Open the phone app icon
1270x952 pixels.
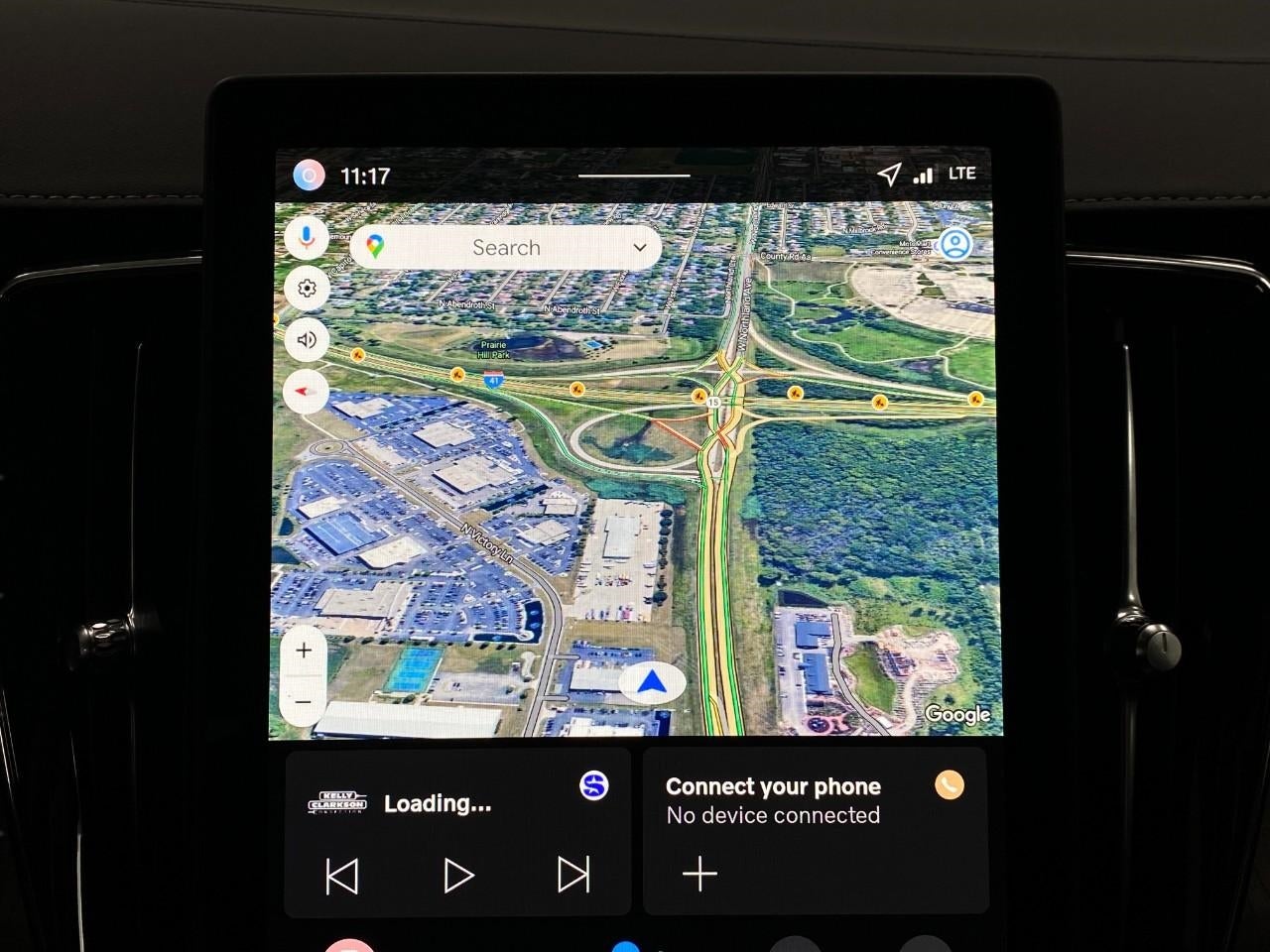click(949, 785)
